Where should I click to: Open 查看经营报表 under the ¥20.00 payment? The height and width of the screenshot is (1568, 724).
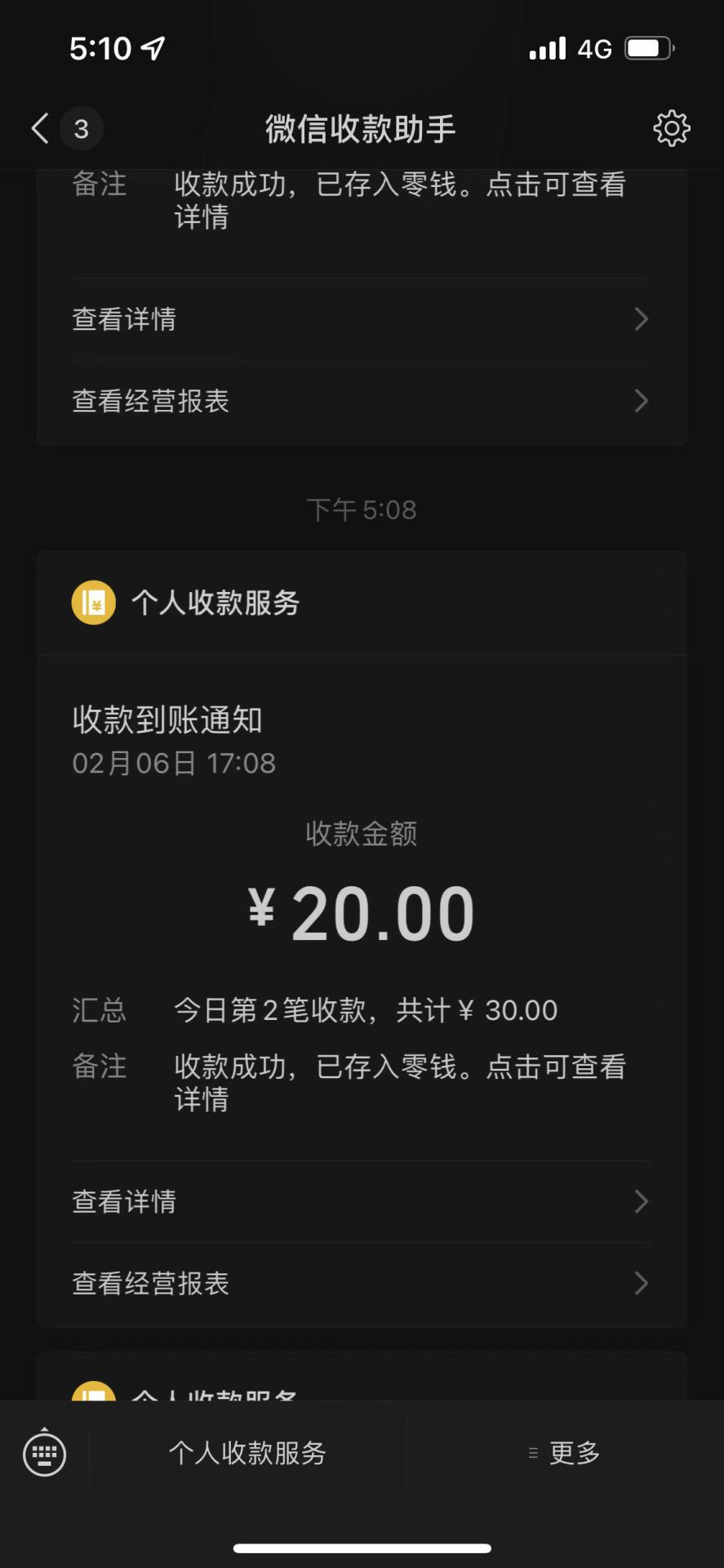[x=361, y=1283]
